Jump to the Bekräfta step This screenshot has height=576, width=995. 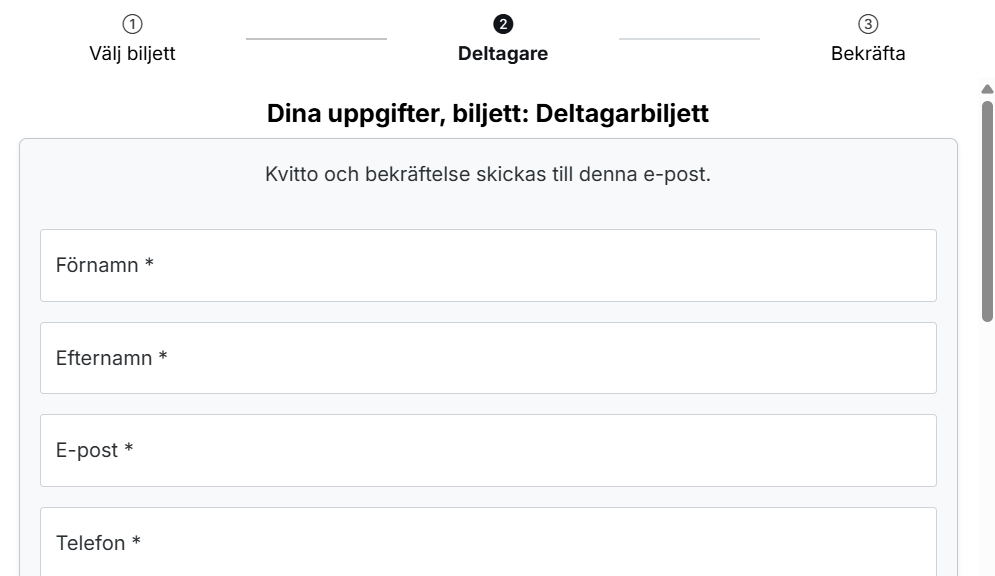(868, 40)
